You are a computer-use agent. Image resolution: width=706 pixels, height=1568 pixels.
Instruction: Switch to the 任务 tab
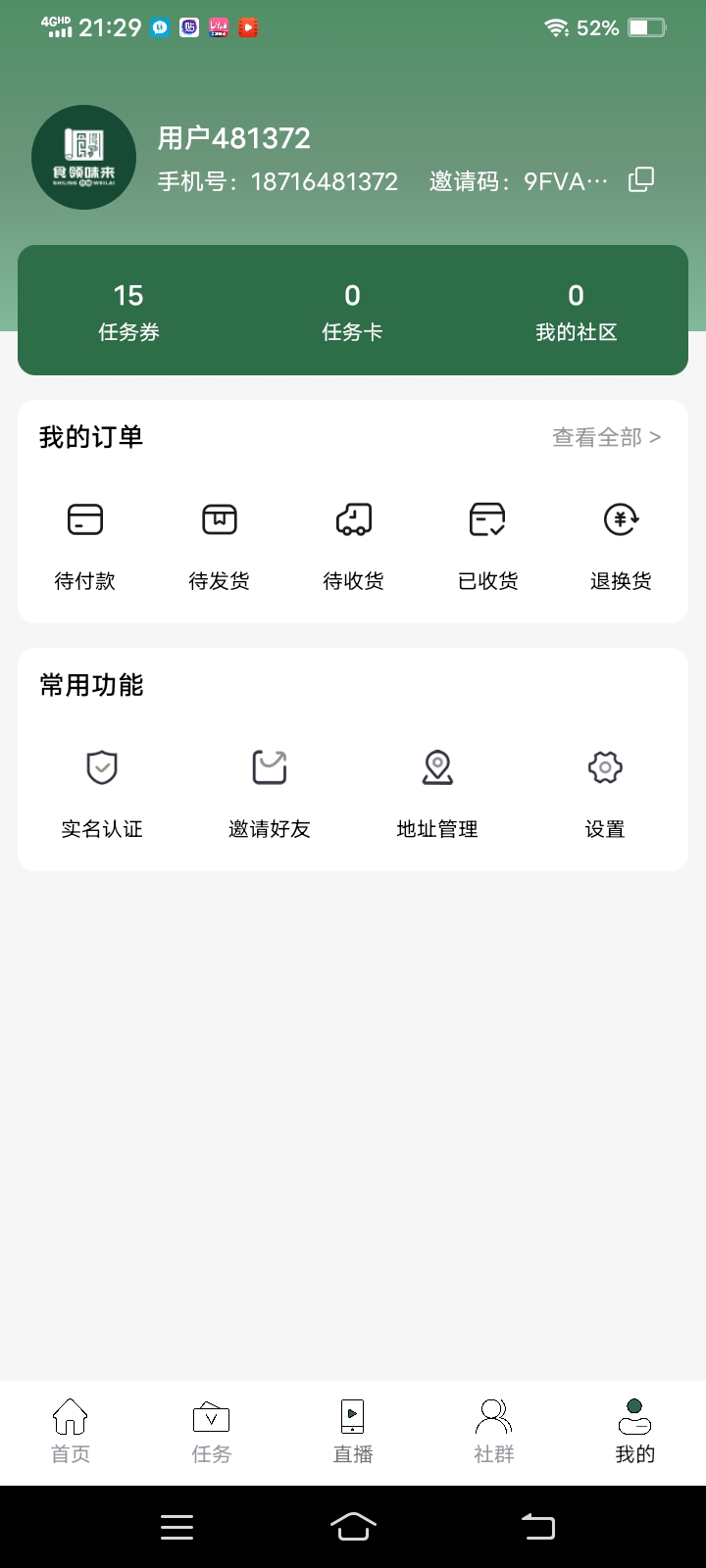pos(212,1432)
